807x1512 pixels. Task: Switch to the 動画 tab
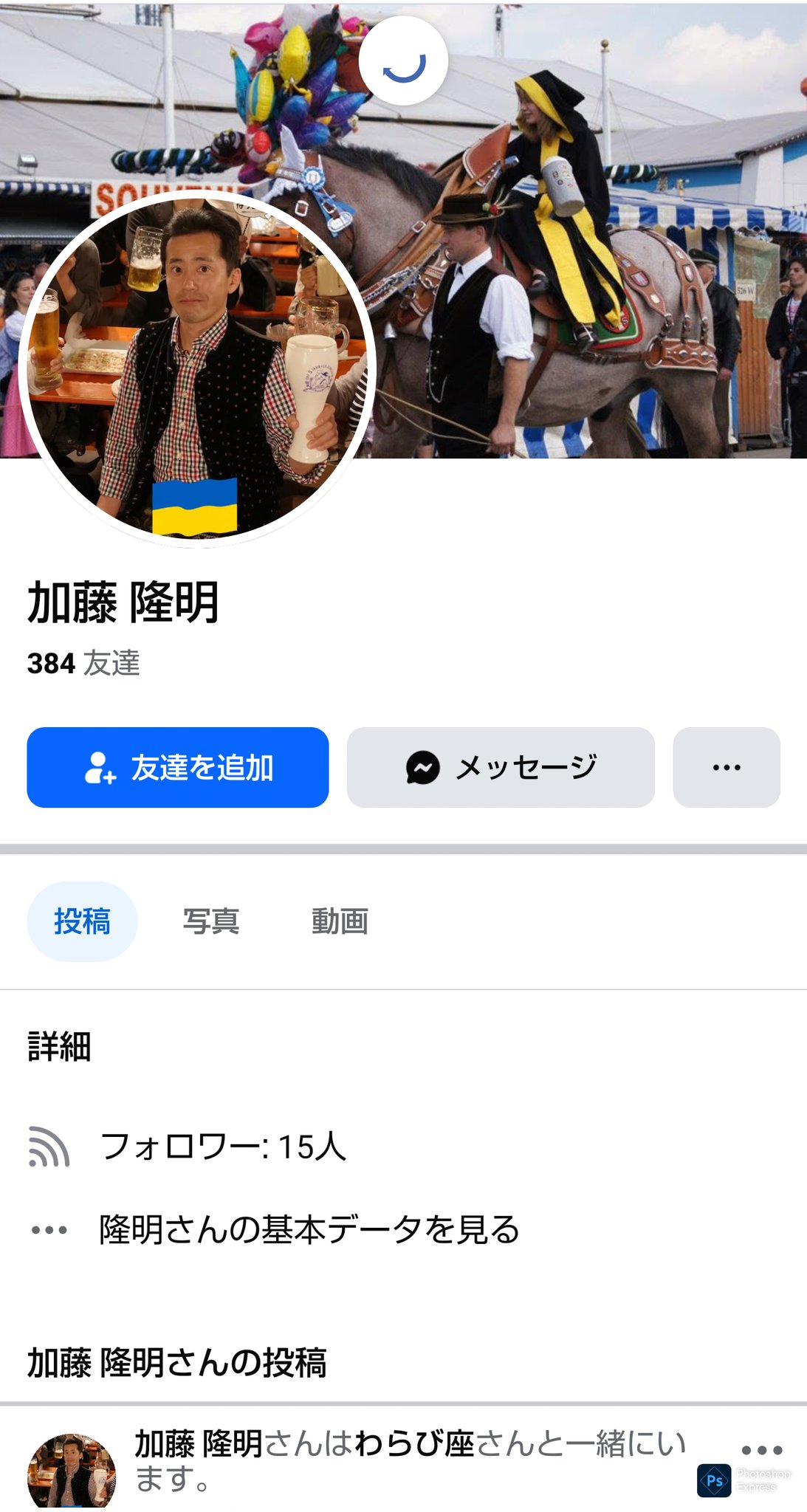click(x=340, y=921)
